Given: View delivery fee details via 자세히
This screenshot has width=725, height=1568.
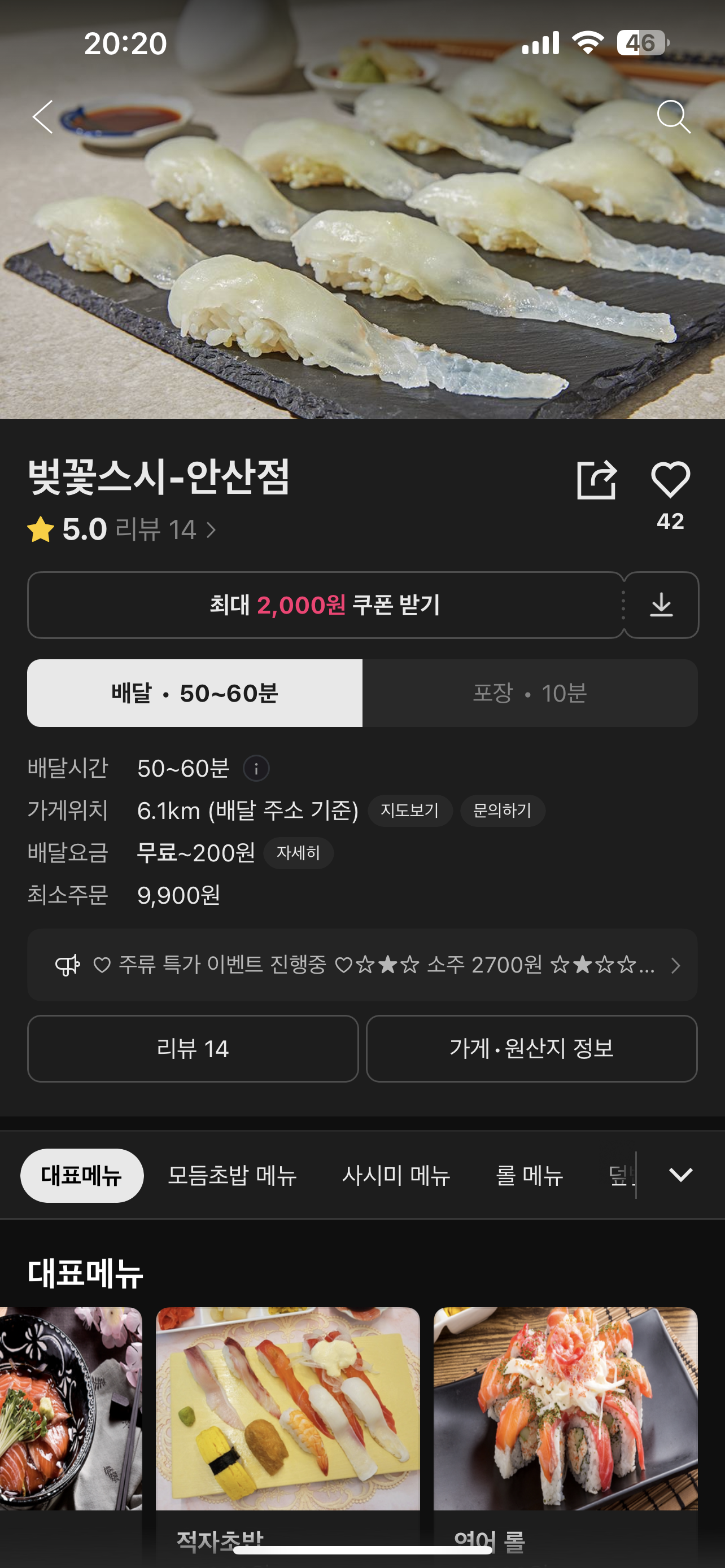Looking at the screenshot, I should (298, 853).
